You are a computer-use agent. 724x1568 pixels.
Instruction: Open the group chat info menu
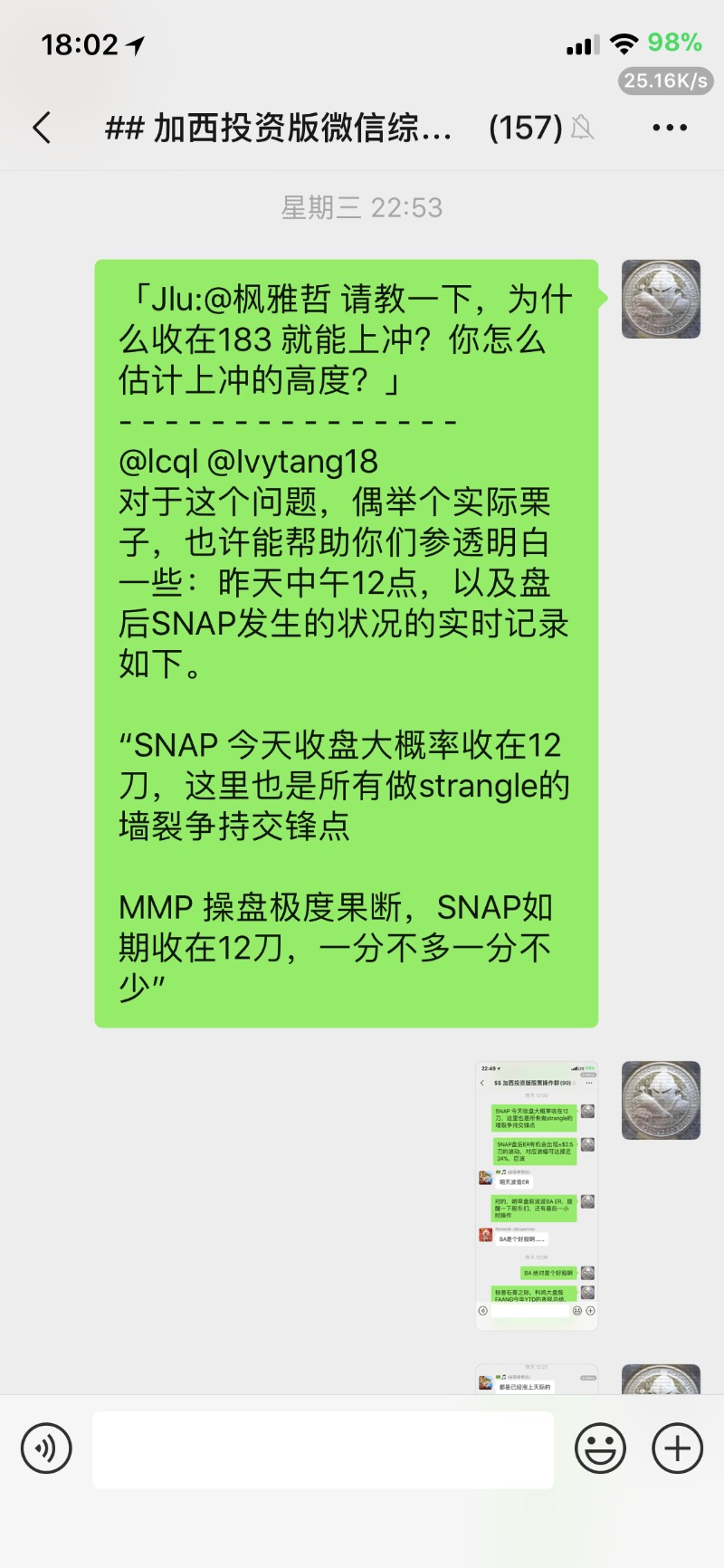click(669, 128)
